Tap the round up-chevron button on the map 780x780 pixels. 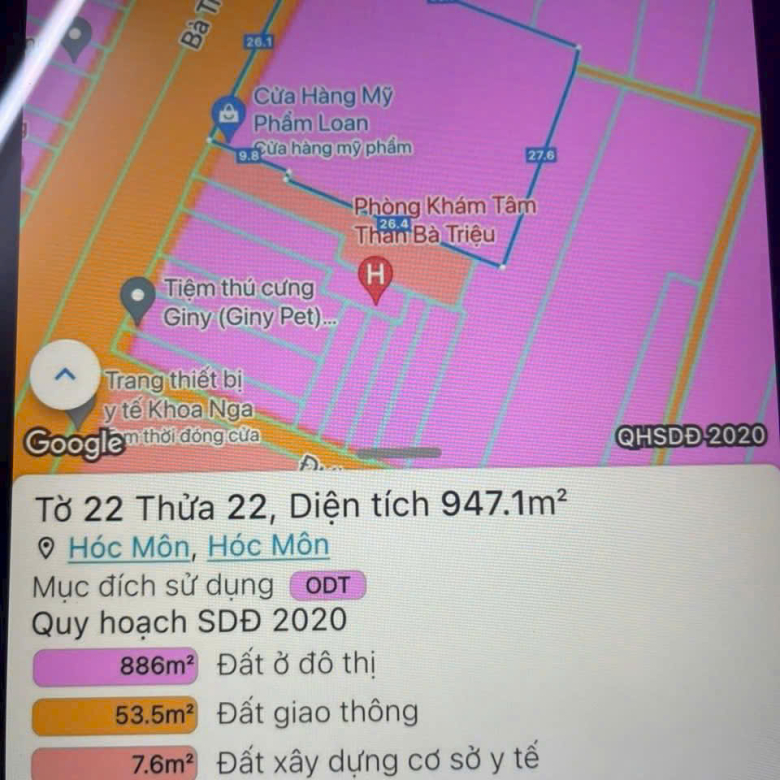tap(65, 376)
